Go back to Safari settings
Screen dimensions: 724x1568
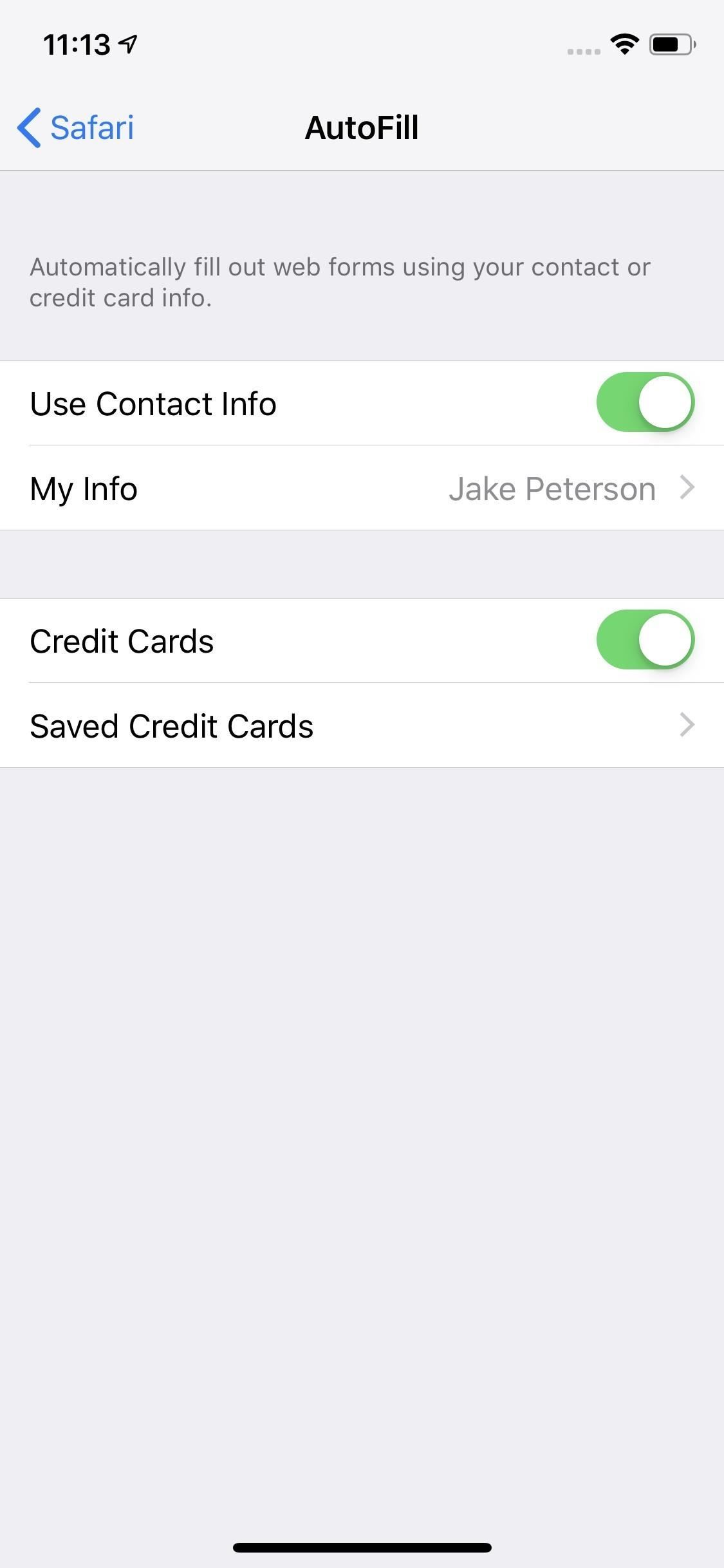(76, 127)
